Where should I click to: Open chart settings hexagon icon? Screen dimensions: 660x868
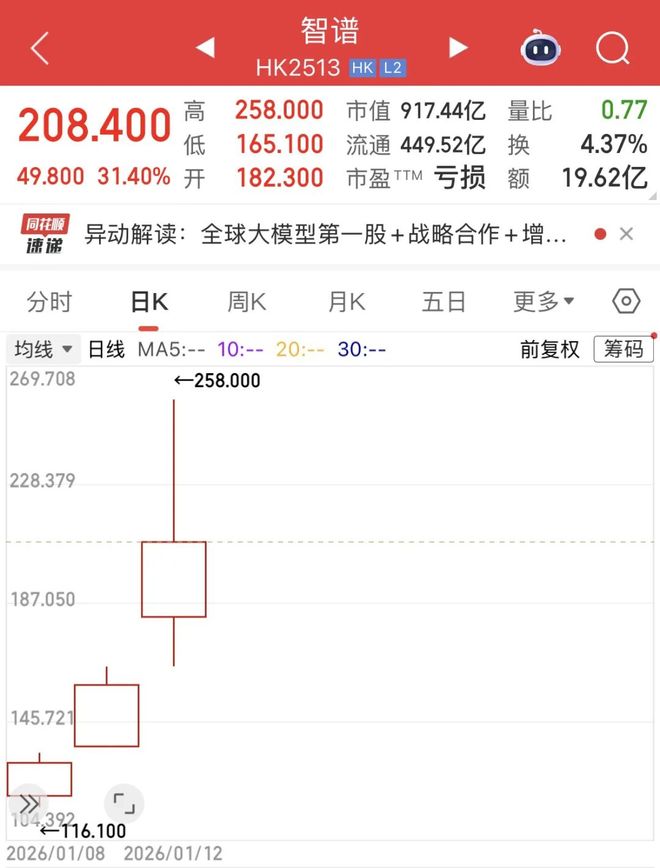click(626, 301)
